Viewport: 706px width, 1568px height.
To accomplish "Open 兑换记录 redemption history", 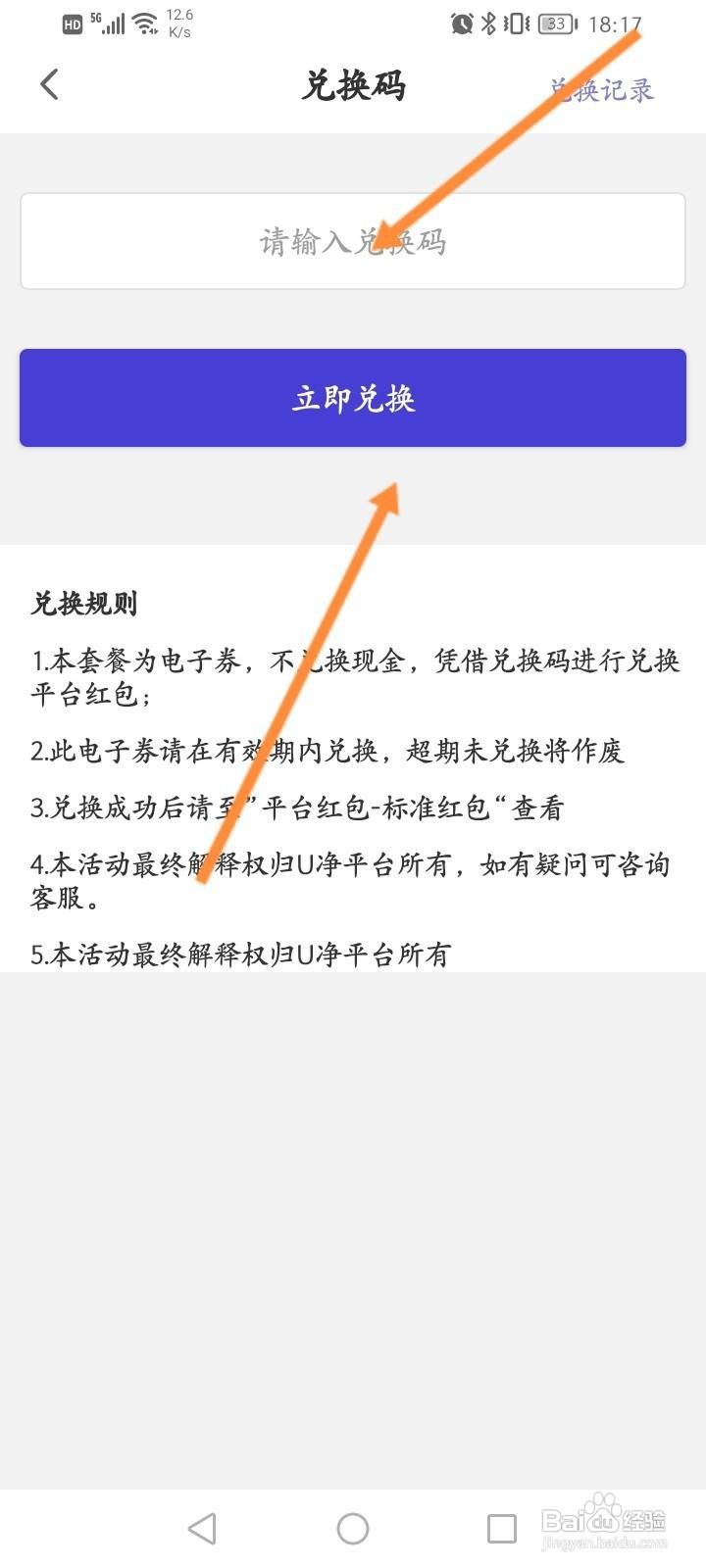I will tap(602, 88).
